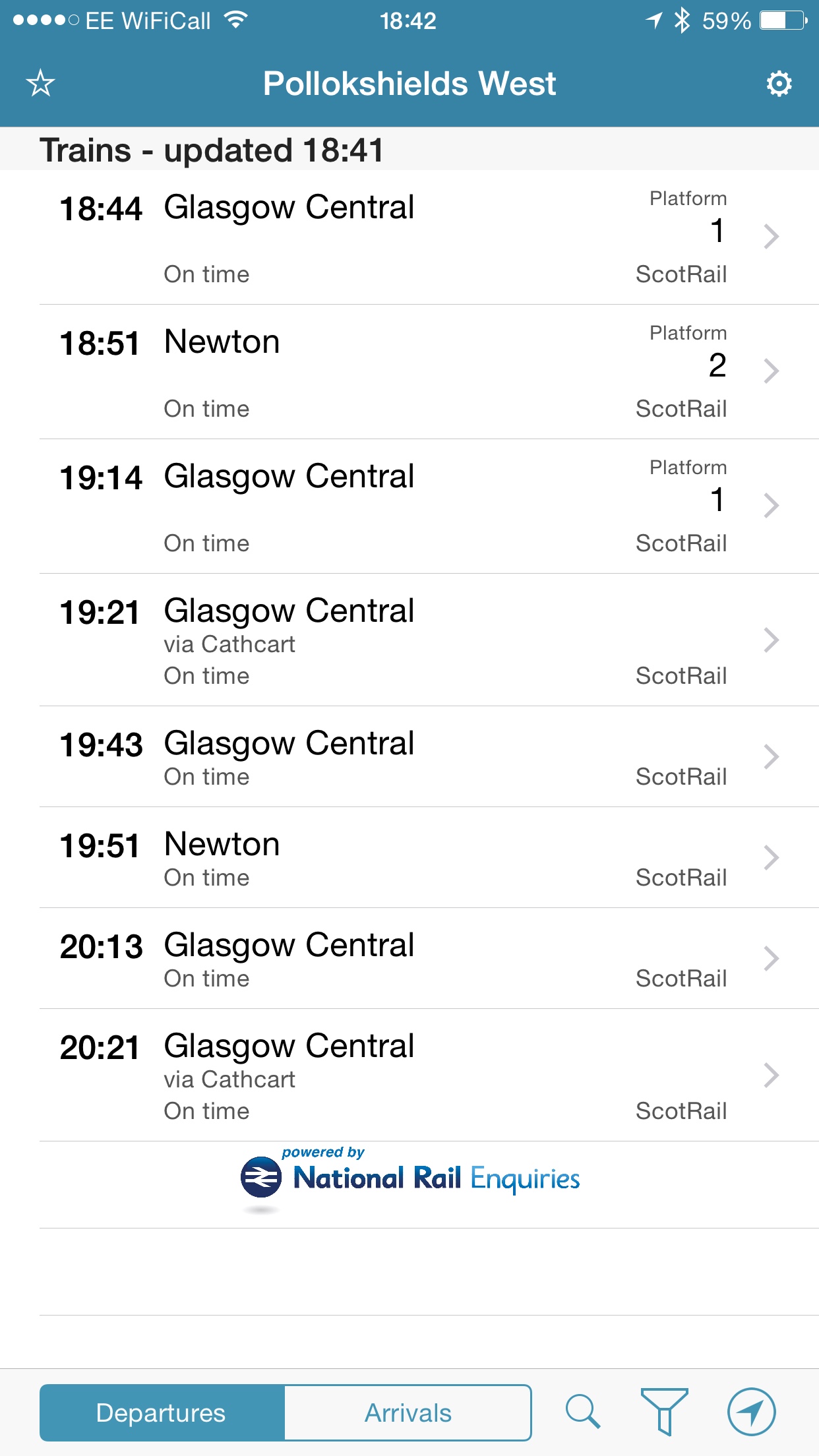Add Pollokshields West to favourites with star
Screen dimensions: 819x1456
pos(41,84)
